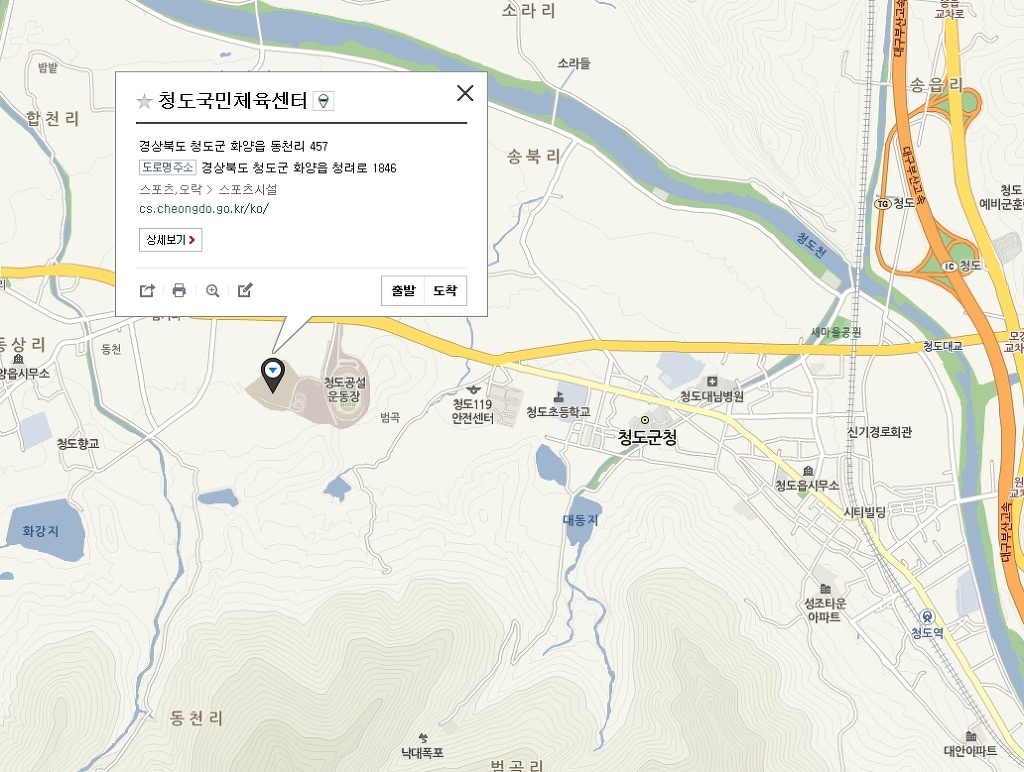
Task: Star 청도국민체육센터 as a favorite
Action: [x=144, y=100]
